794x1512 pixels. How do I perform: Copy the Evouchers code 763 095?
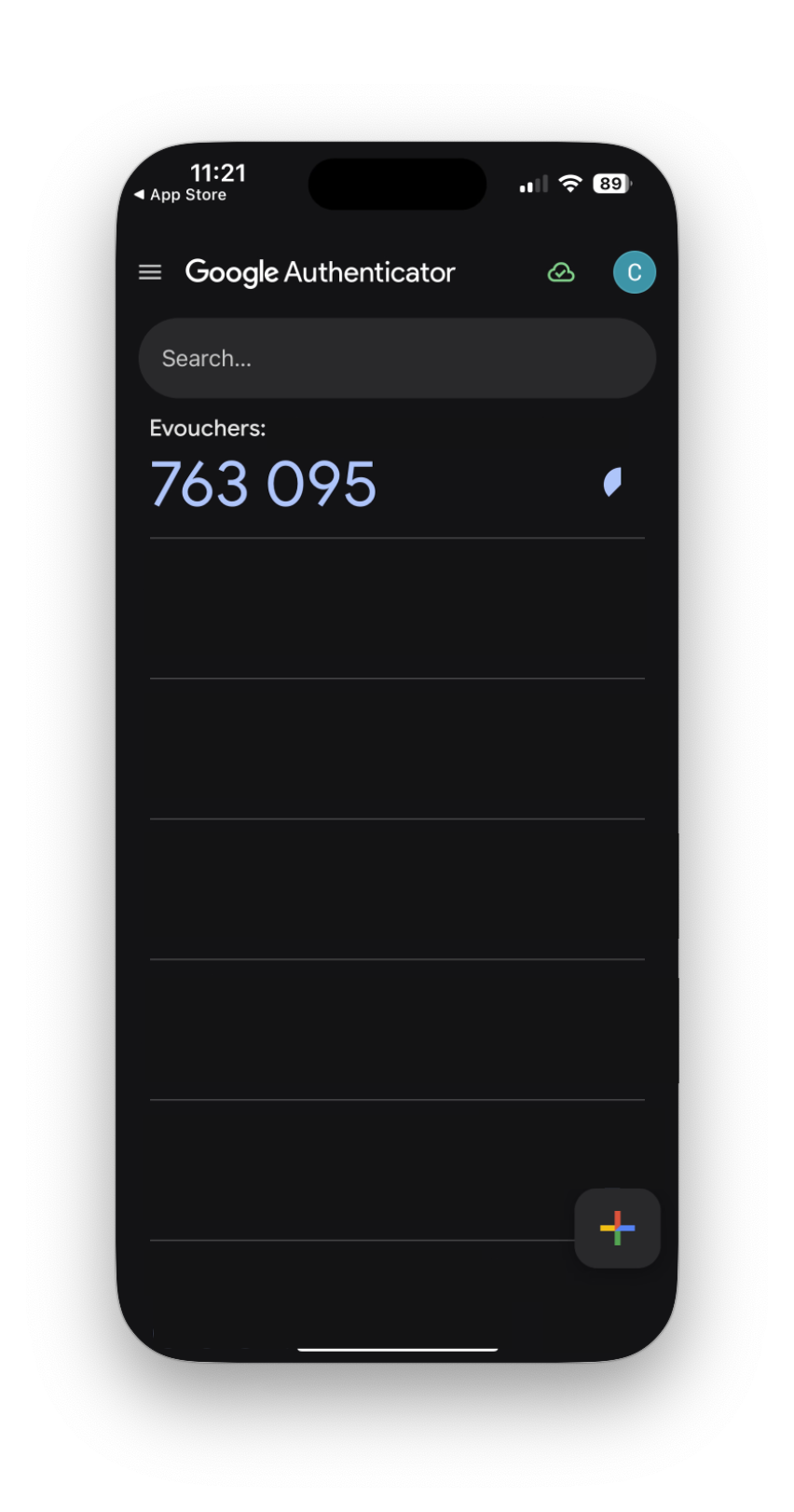tap(264, 484)
